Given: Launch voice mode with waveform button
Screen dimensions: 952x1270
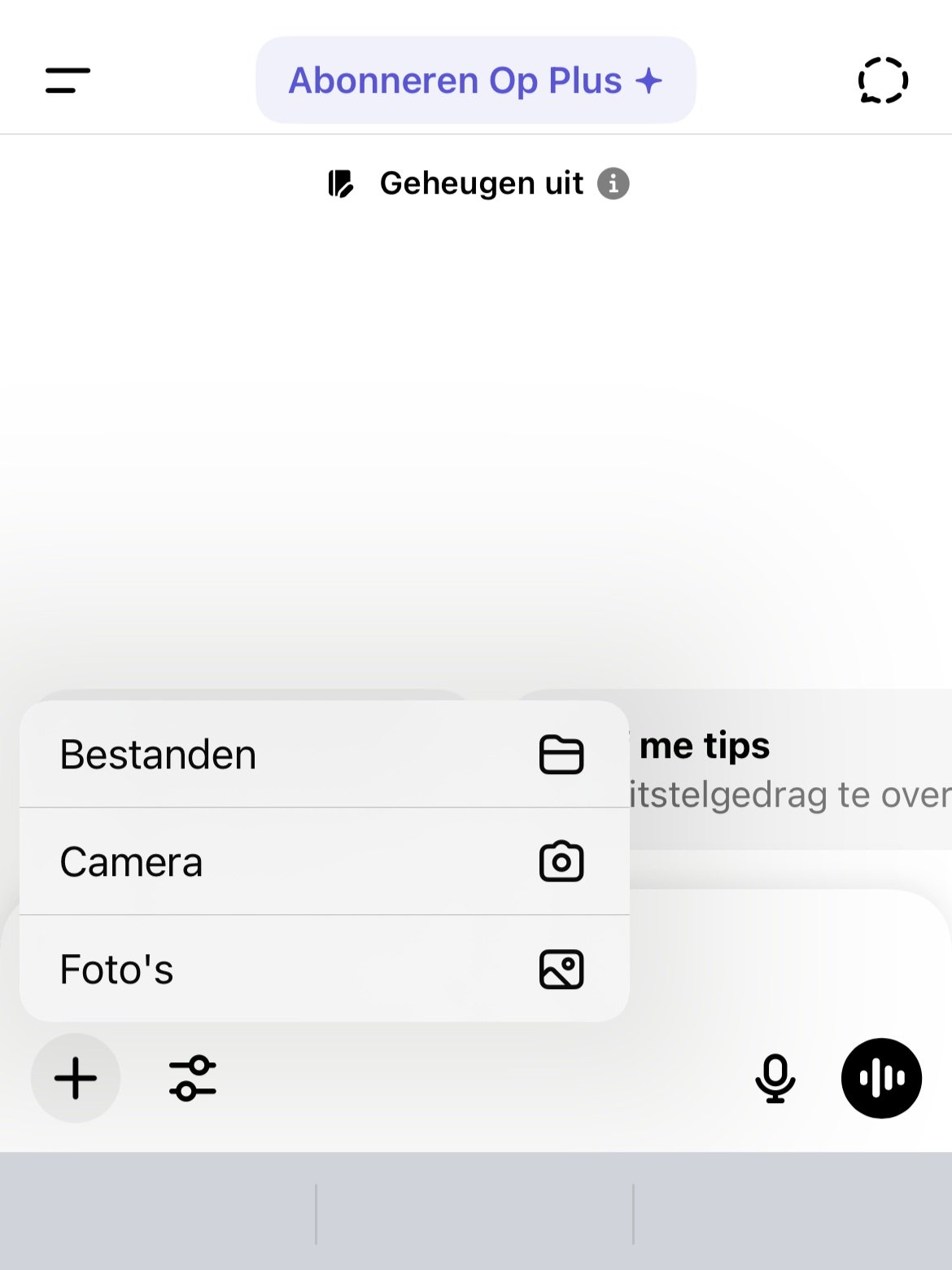Looking at the screenshot, I should [881, 1078].
